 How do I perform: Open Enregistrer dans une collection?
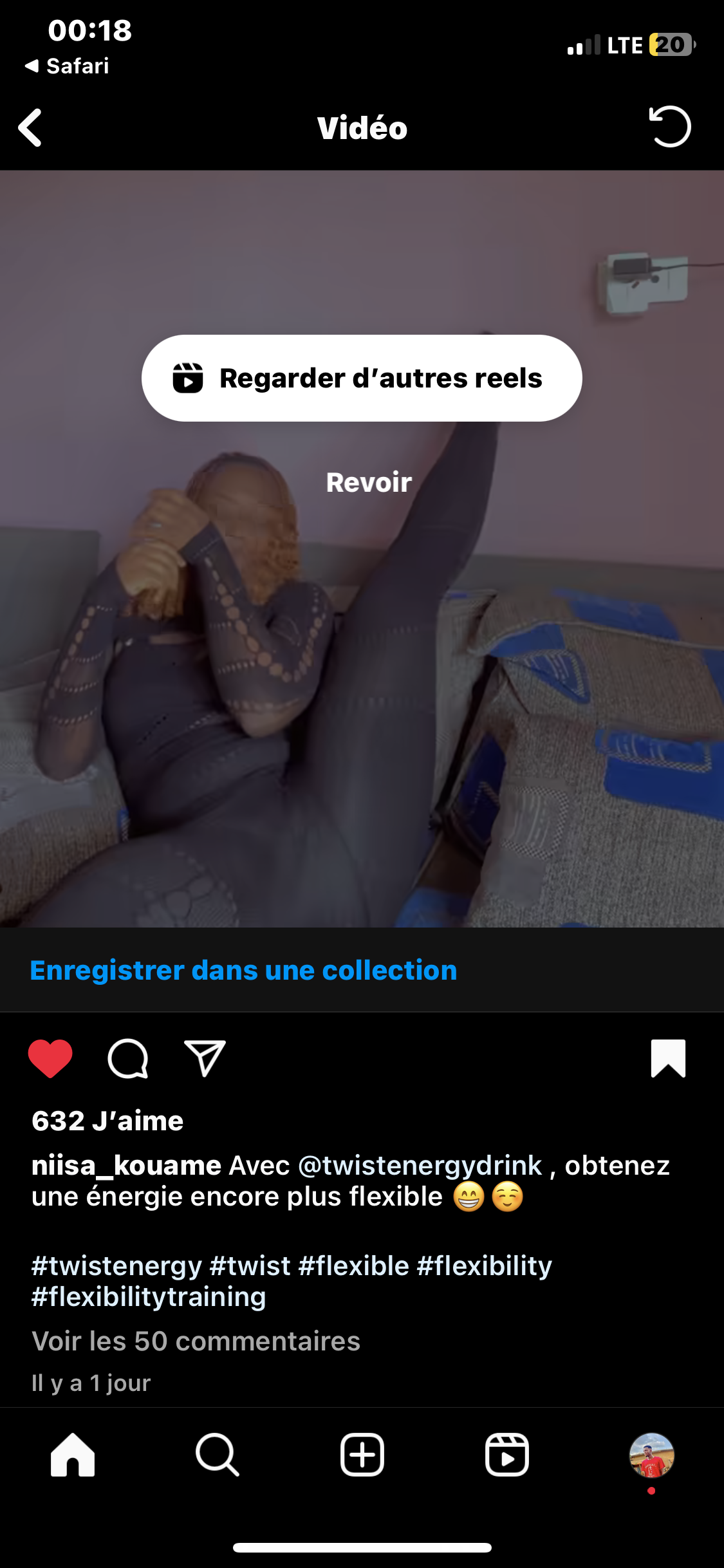pos(243,970)
